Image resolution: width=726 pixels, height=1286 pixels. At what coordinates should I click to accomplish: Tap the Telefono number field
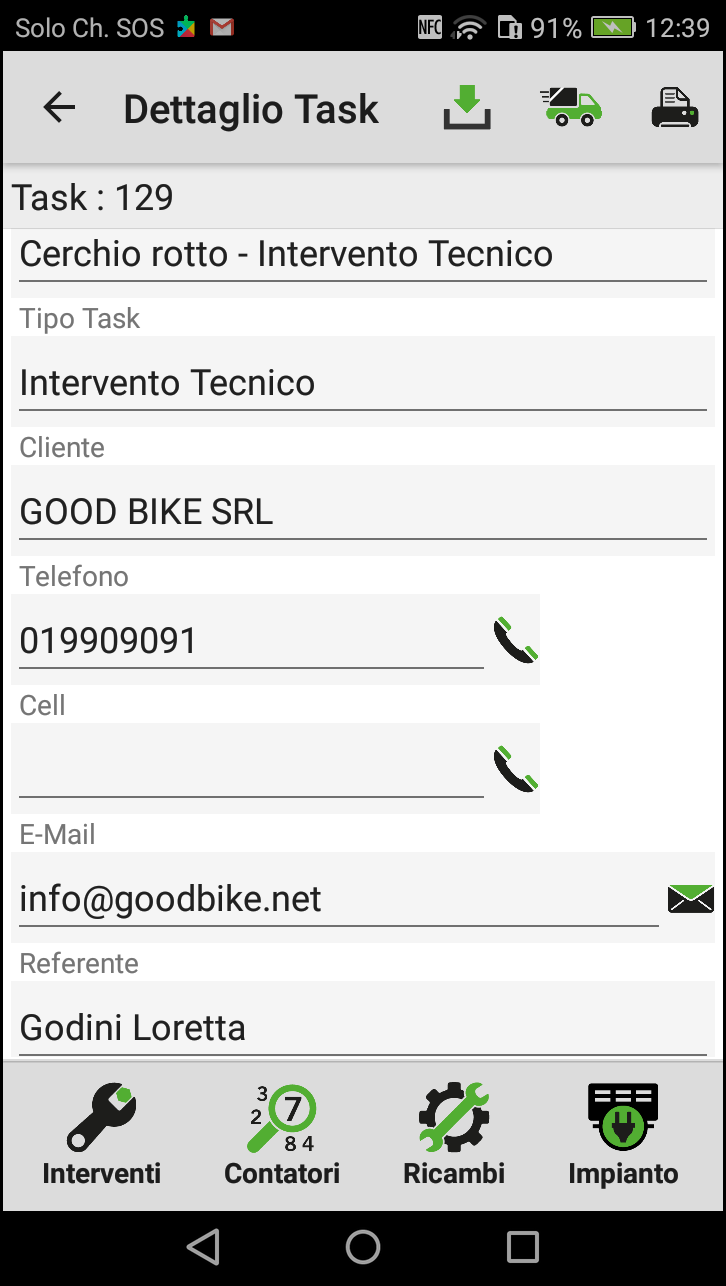[x=250, y=641]
